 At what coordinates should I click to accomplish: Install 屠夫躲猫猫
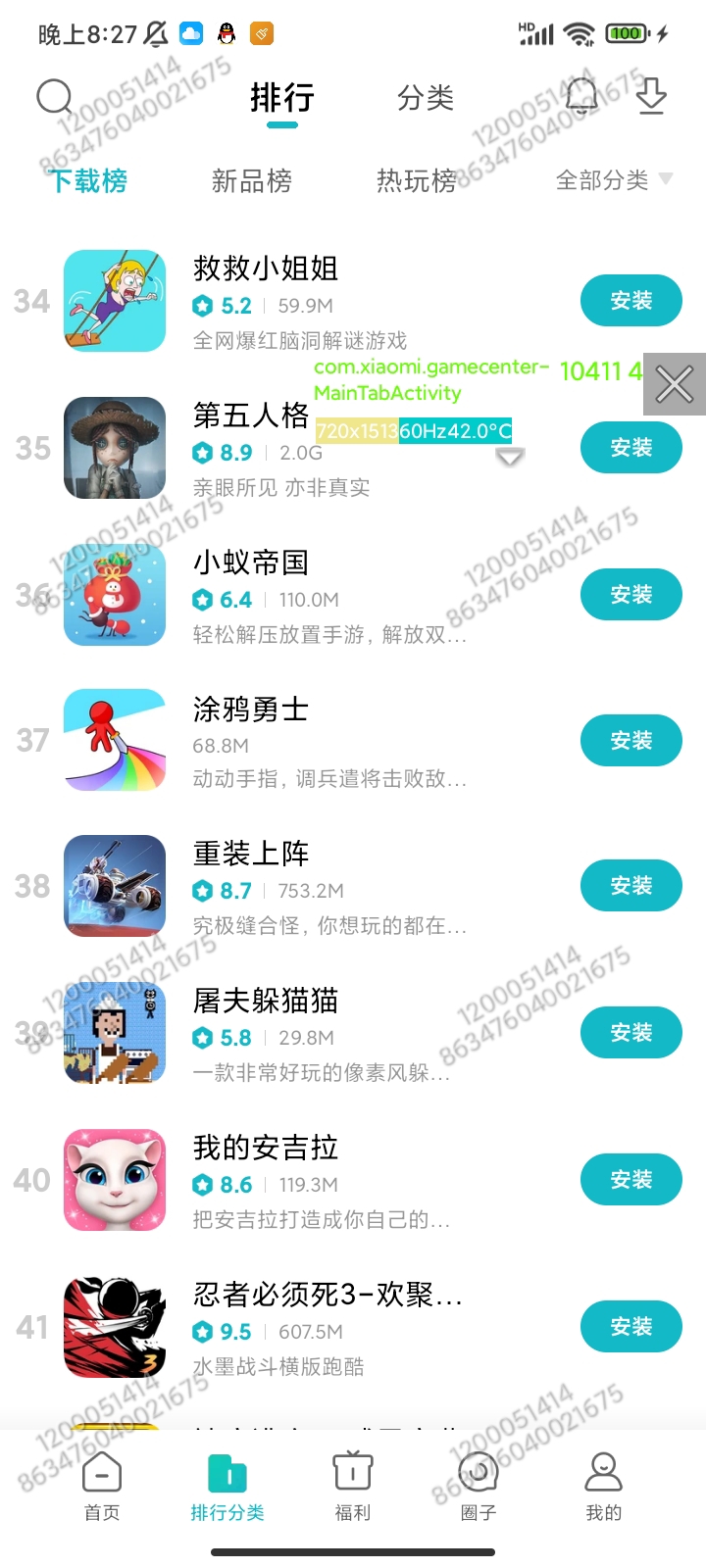click(630, 1033)
